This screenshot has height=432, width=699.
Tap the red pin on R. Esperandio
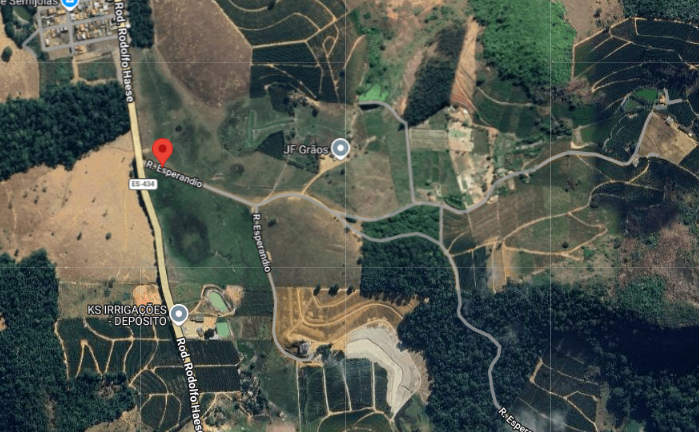(163, 152)
